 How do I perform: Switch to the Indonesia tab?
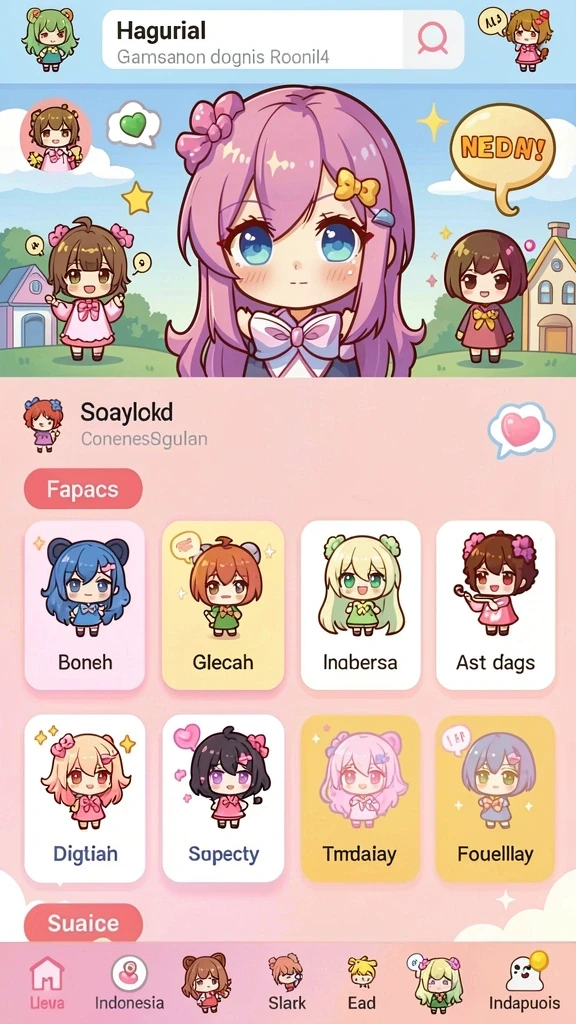click(x=129, y=983)
